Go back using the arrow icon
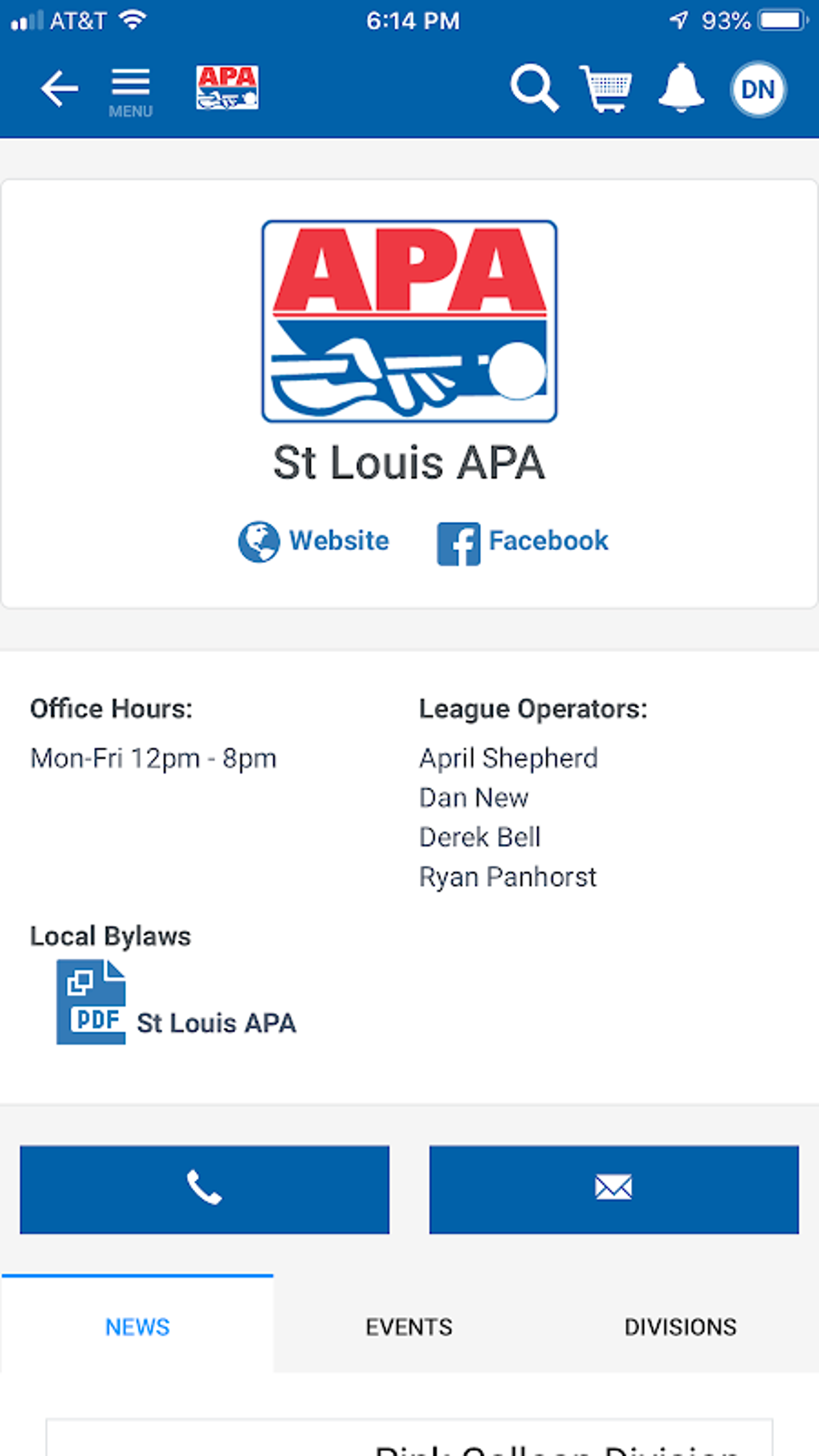The image size is (819, 1456). coord(59,88)
